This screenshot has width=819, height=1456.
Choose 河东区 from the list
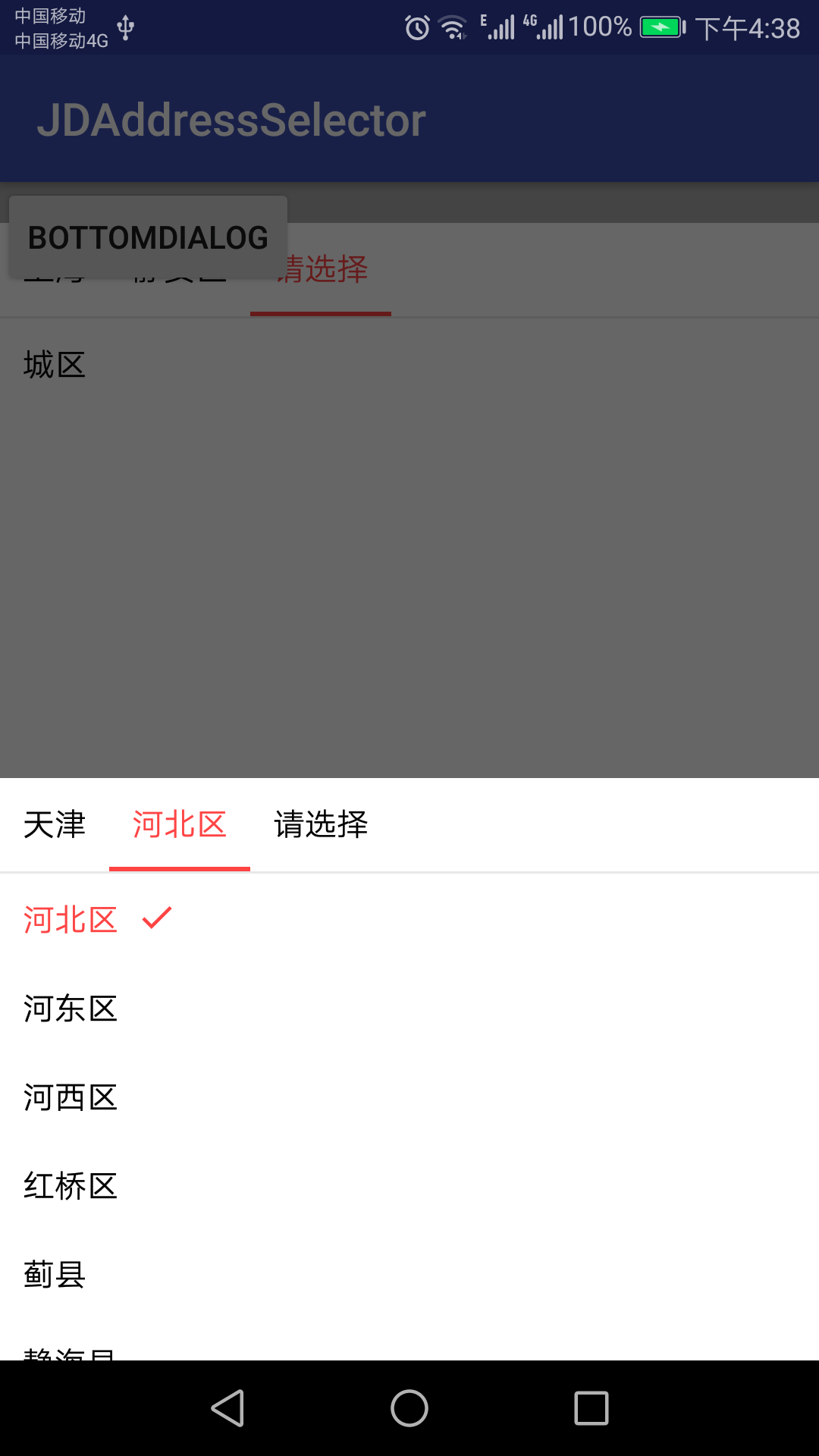pyautogui.click(x=409, y=1008)
